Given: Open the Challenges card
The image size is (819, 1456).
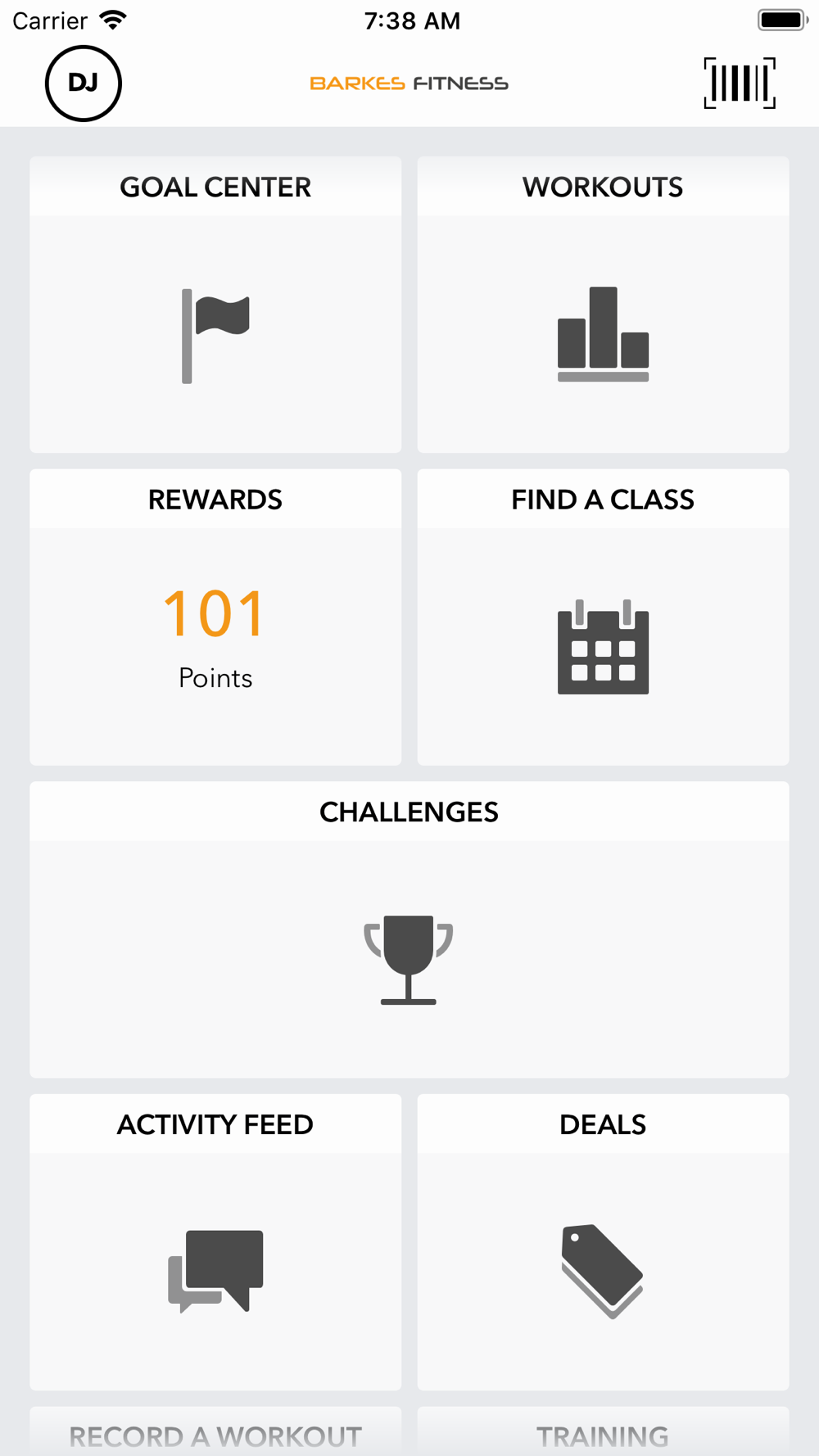Looking at the screenshot, I should (409, 929).
